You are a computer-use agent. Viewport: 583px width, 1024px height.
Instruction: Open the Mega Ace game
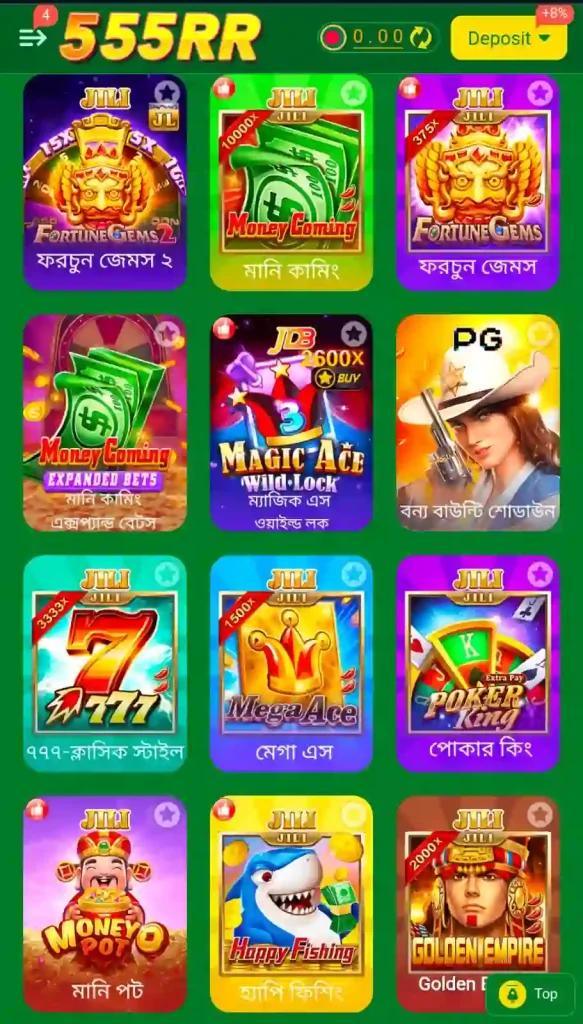coord(291,664)
